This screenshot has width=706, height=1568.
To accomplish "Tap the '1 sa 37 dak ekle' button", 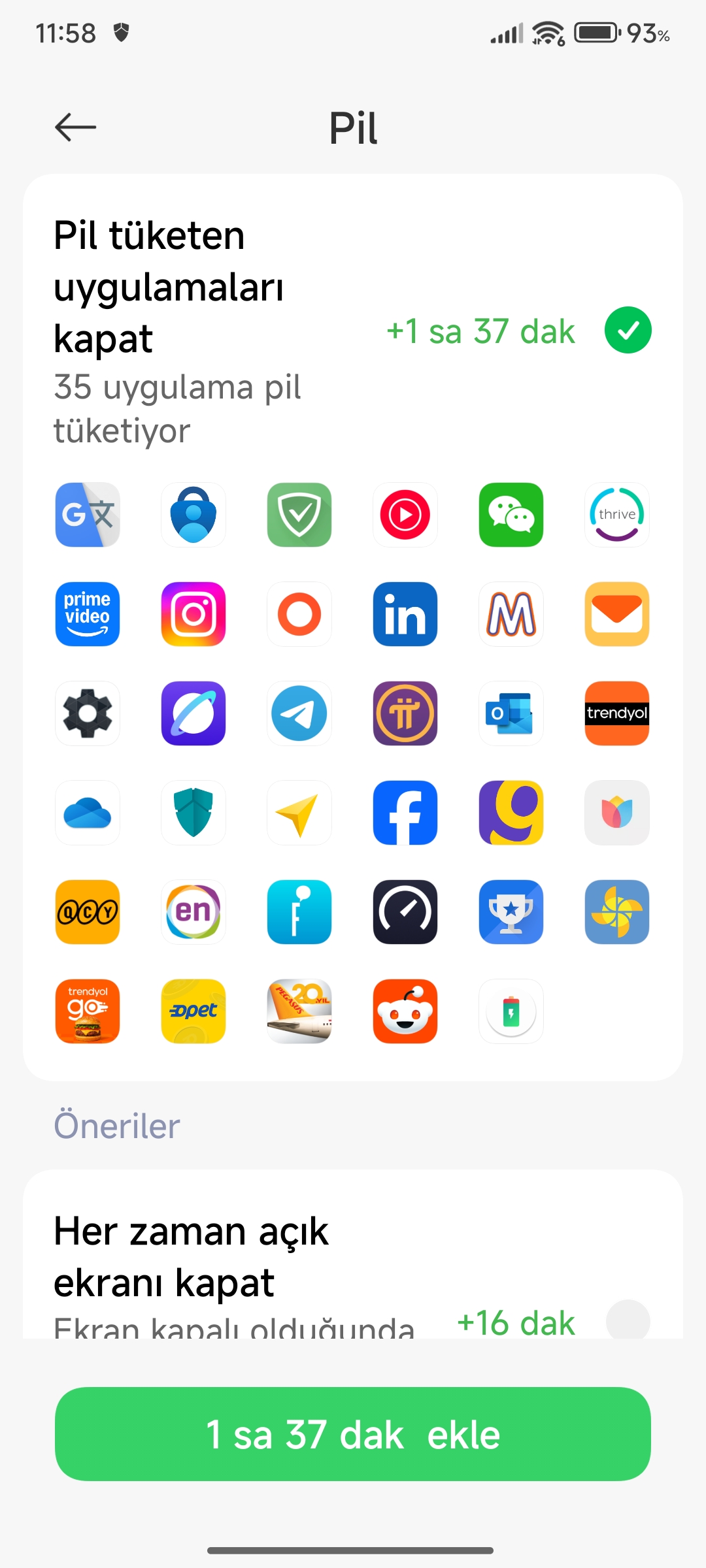I will point(353,1434).
